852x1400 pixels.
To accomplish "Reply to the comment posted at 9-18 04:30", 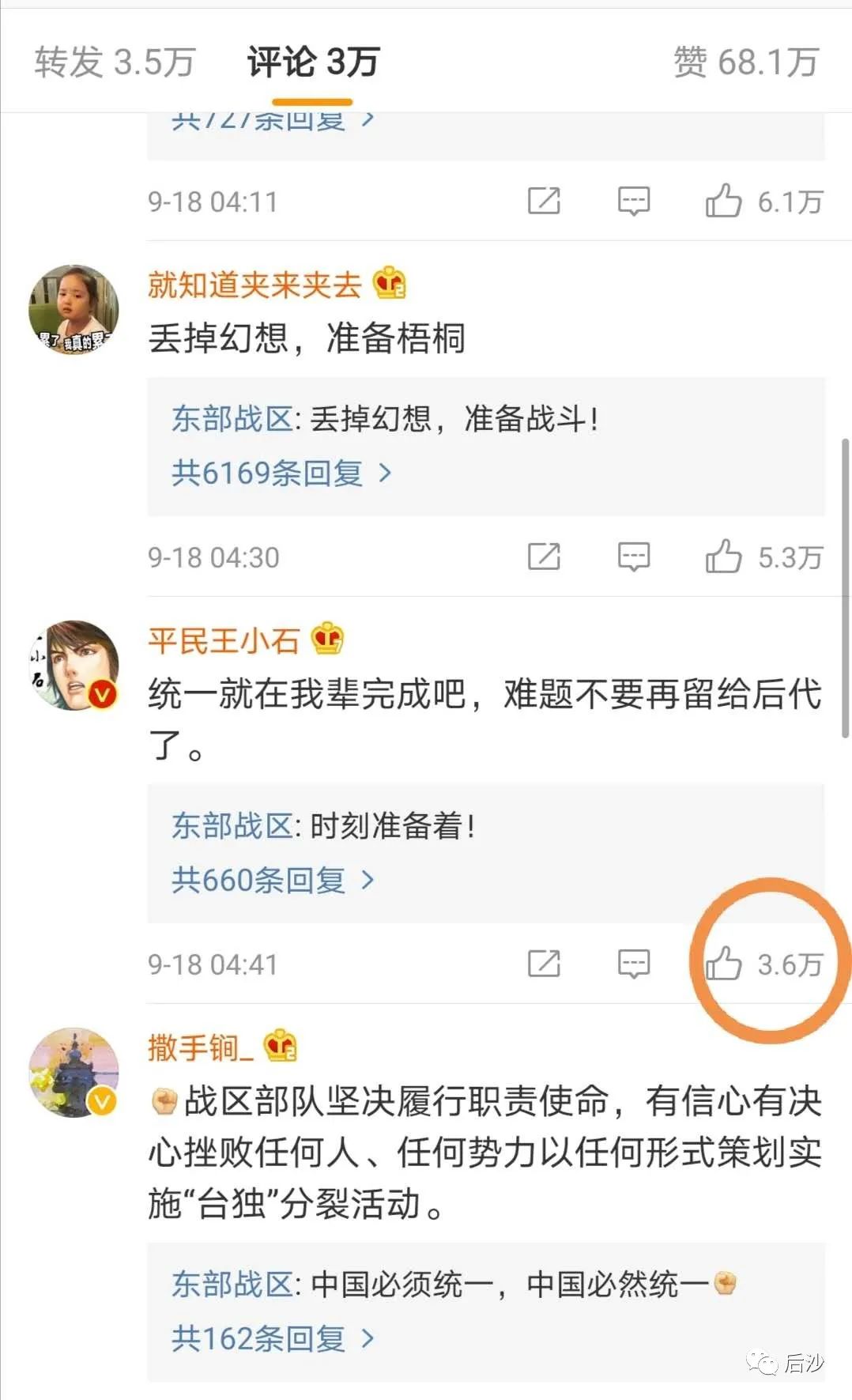I will pyautogui.click(x=634, y=557).
